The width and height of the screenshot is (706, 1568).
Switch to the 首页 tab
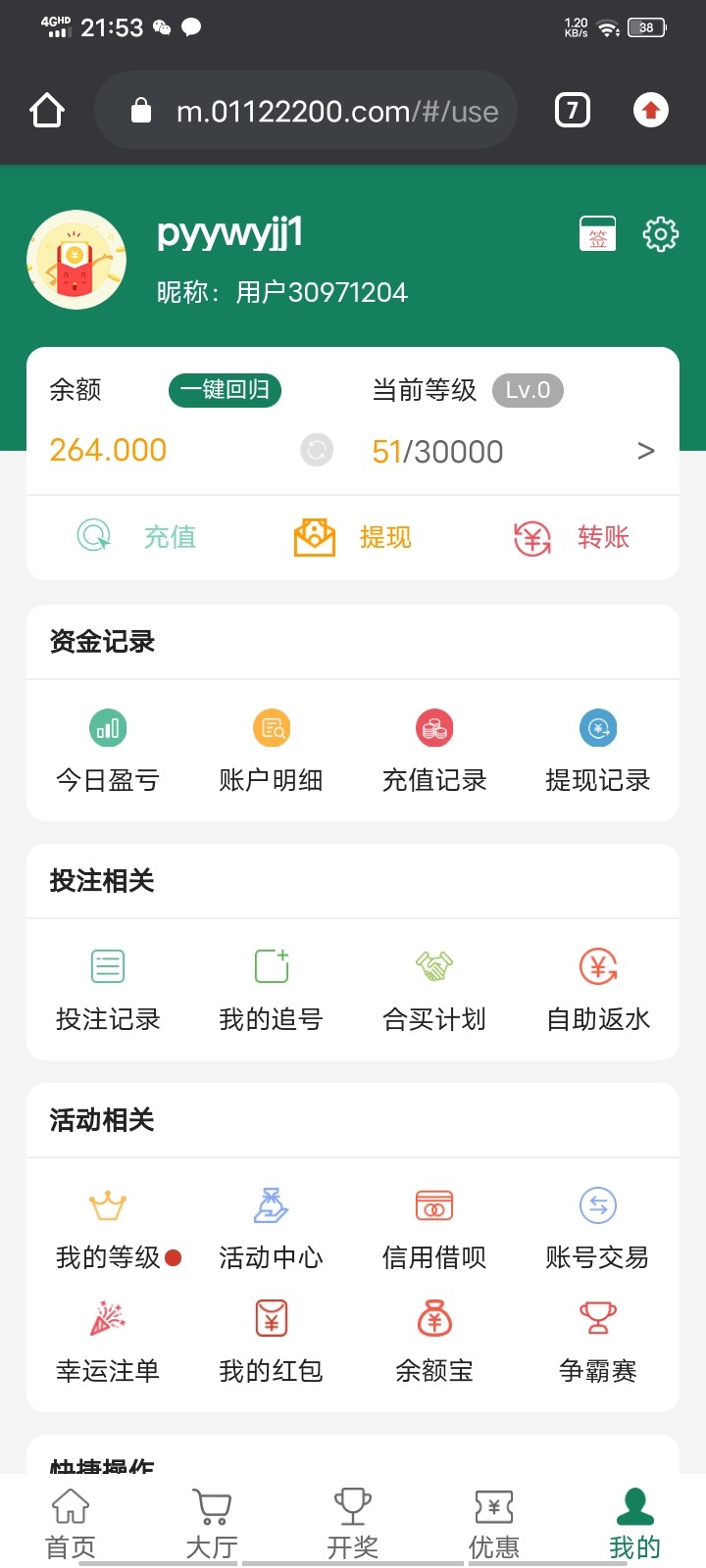[x=71, y=1524]
